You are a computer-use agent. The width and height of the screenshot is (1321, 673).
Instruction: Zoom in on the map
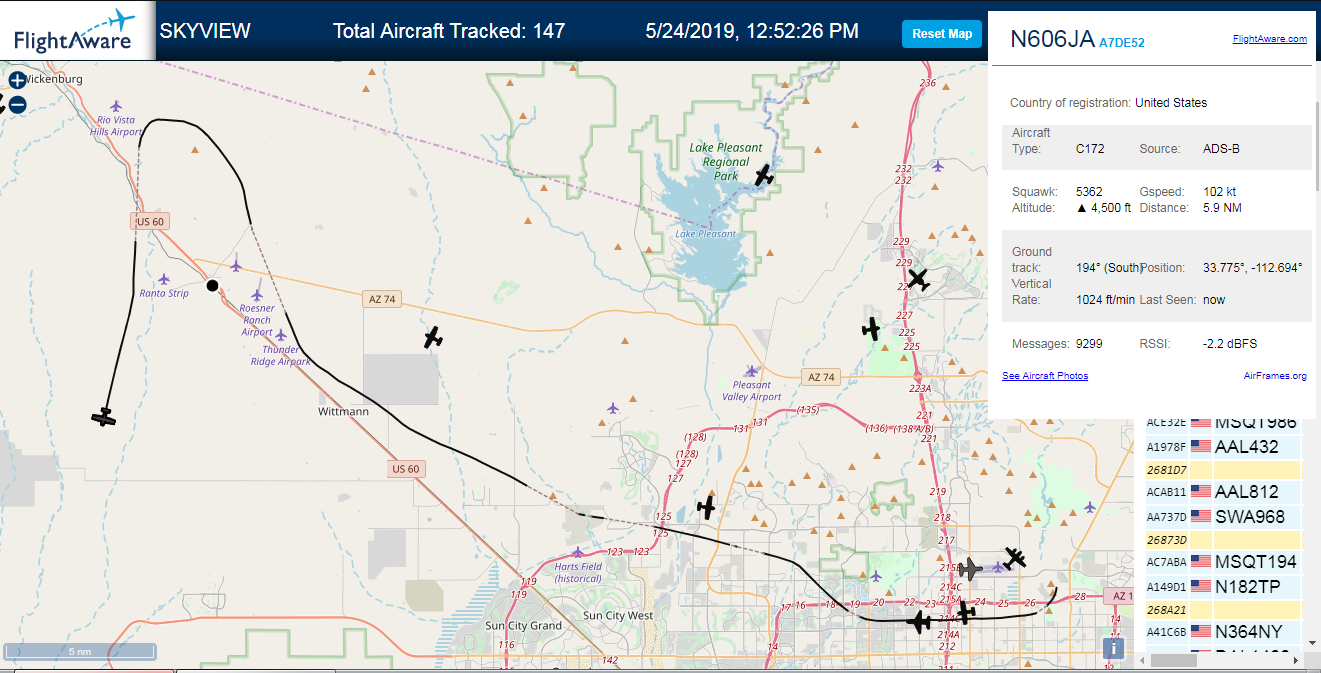[x=17, y=80]
